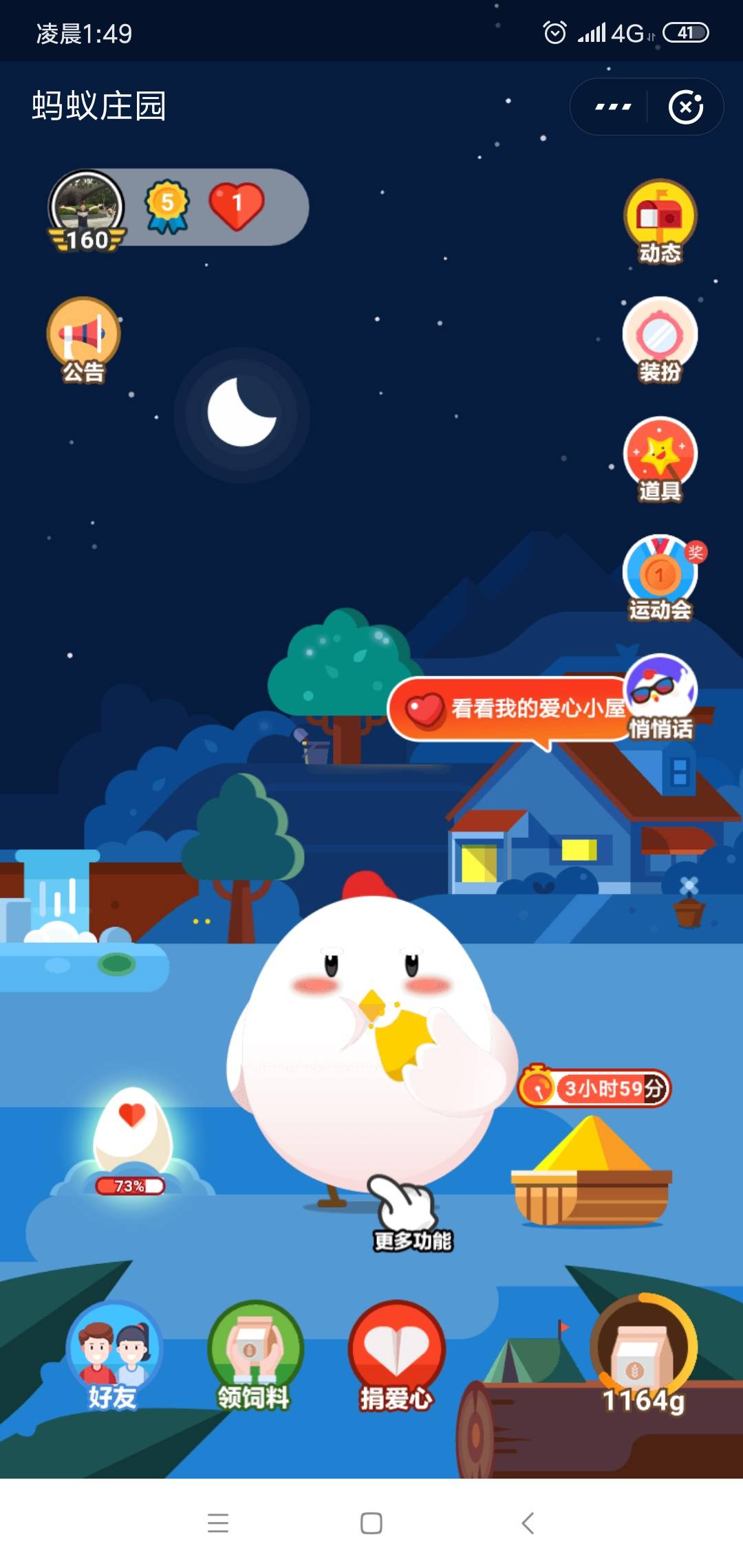Open the 动态 mailbox feed
743x1568 pixels.
click(660, 221)
